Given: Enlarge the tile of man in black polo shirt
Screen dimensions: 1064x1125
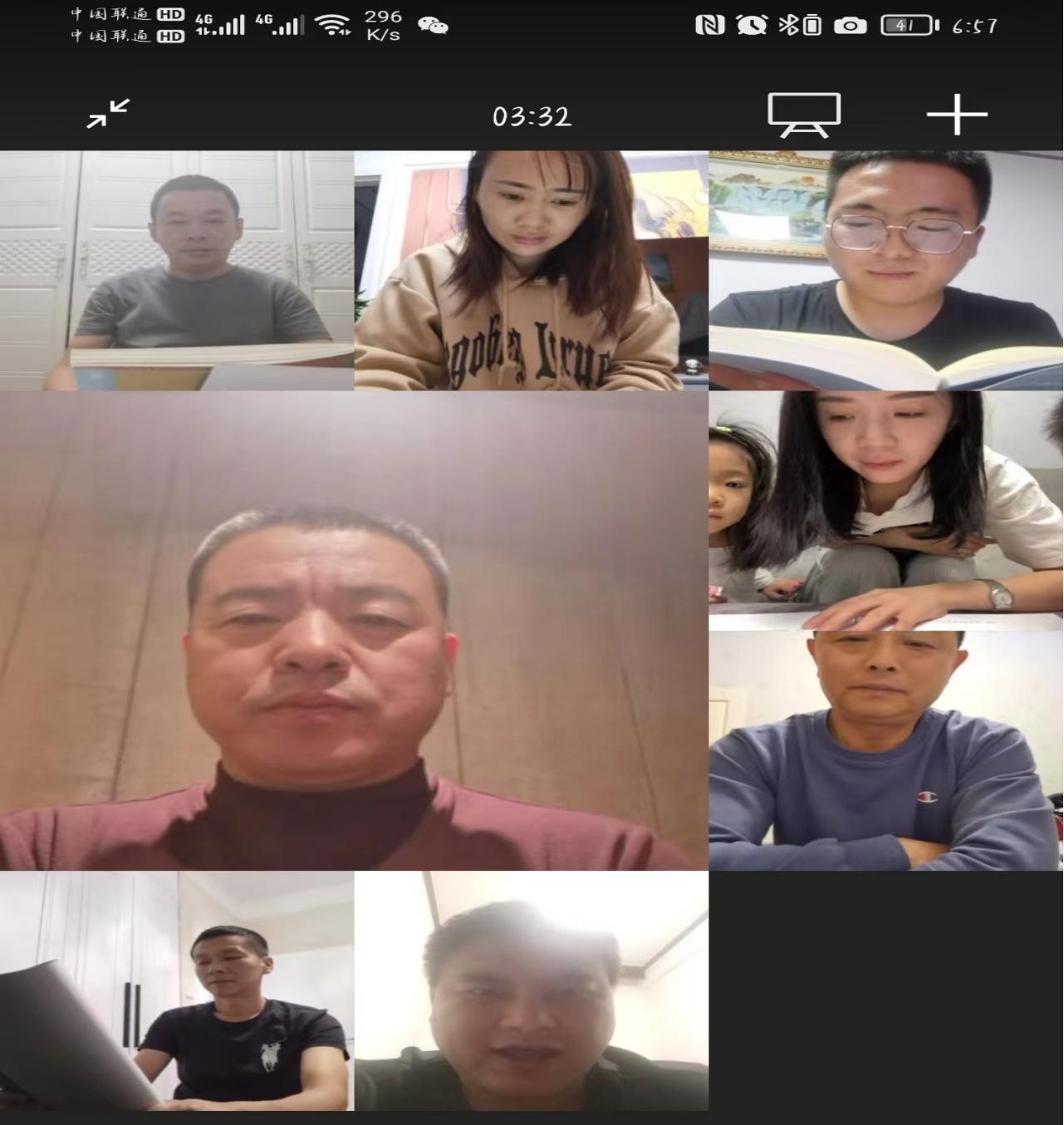Looking at the screenshot, I should pyautogui.click(x=177, y=990).
